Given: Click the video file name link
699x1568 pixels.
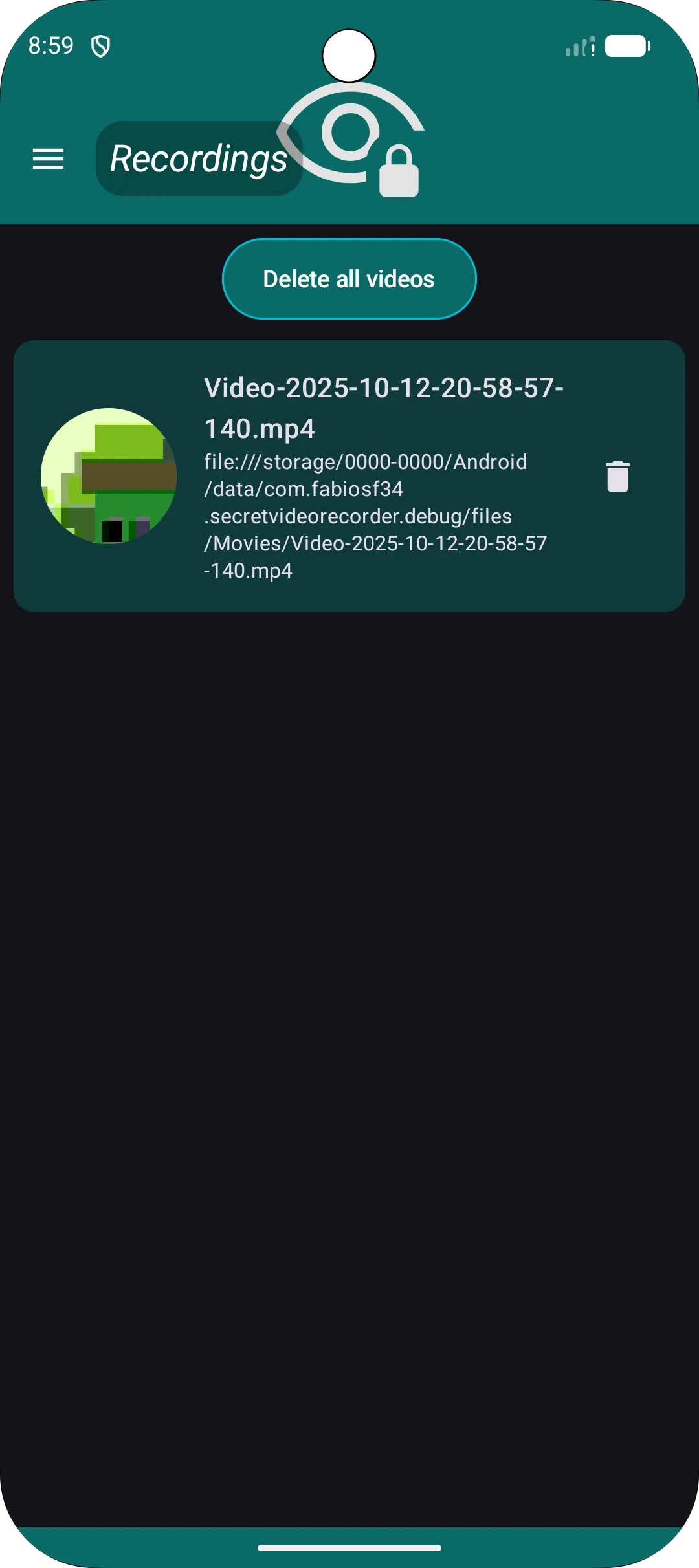Looking at the screenshot, I should [383, 408].
